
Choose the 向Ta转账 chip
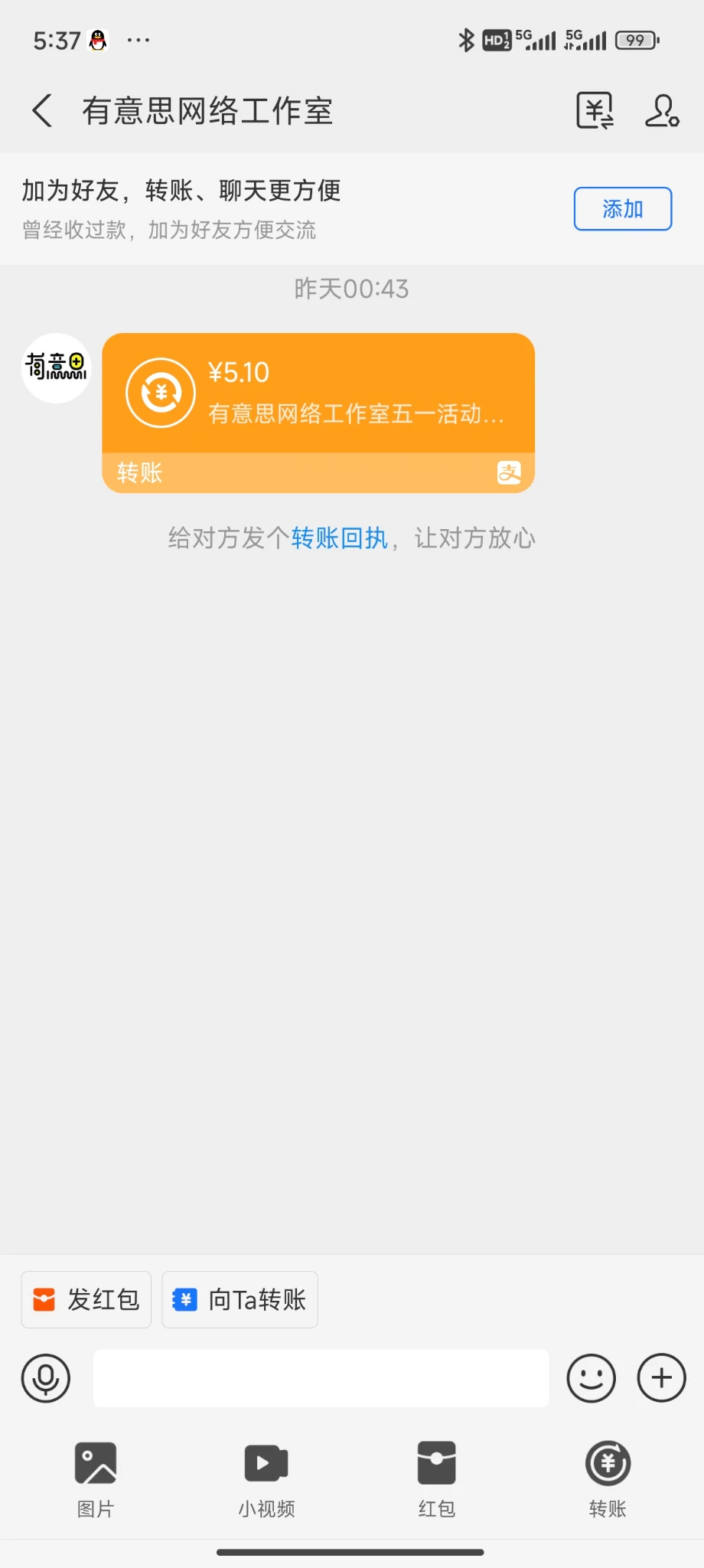pyautogui.click(x=240, y=1299)
